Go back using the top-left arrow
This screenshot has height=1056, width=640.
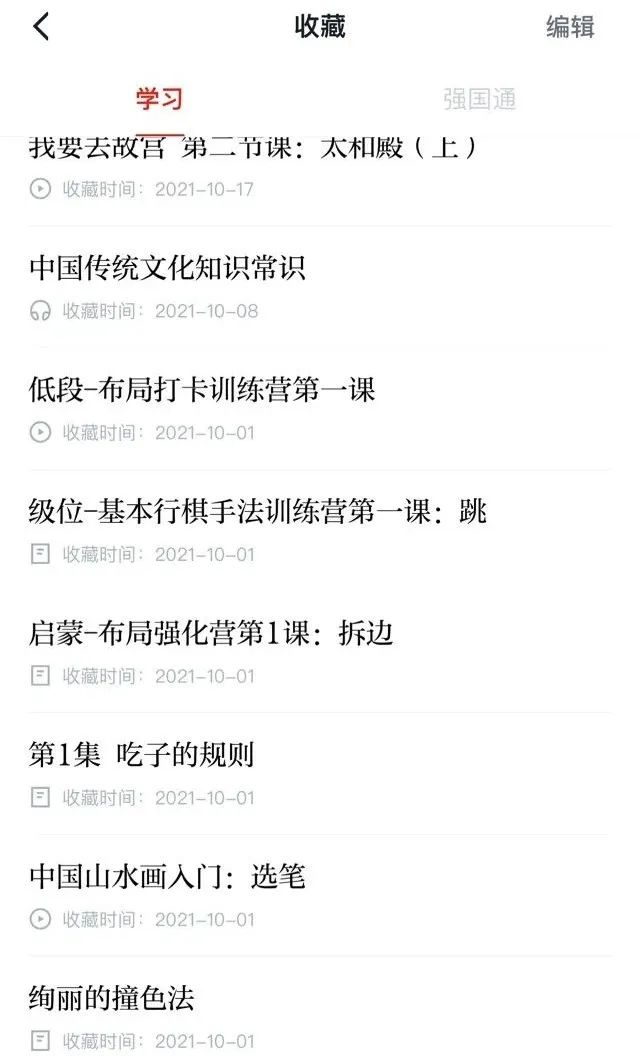42,27
